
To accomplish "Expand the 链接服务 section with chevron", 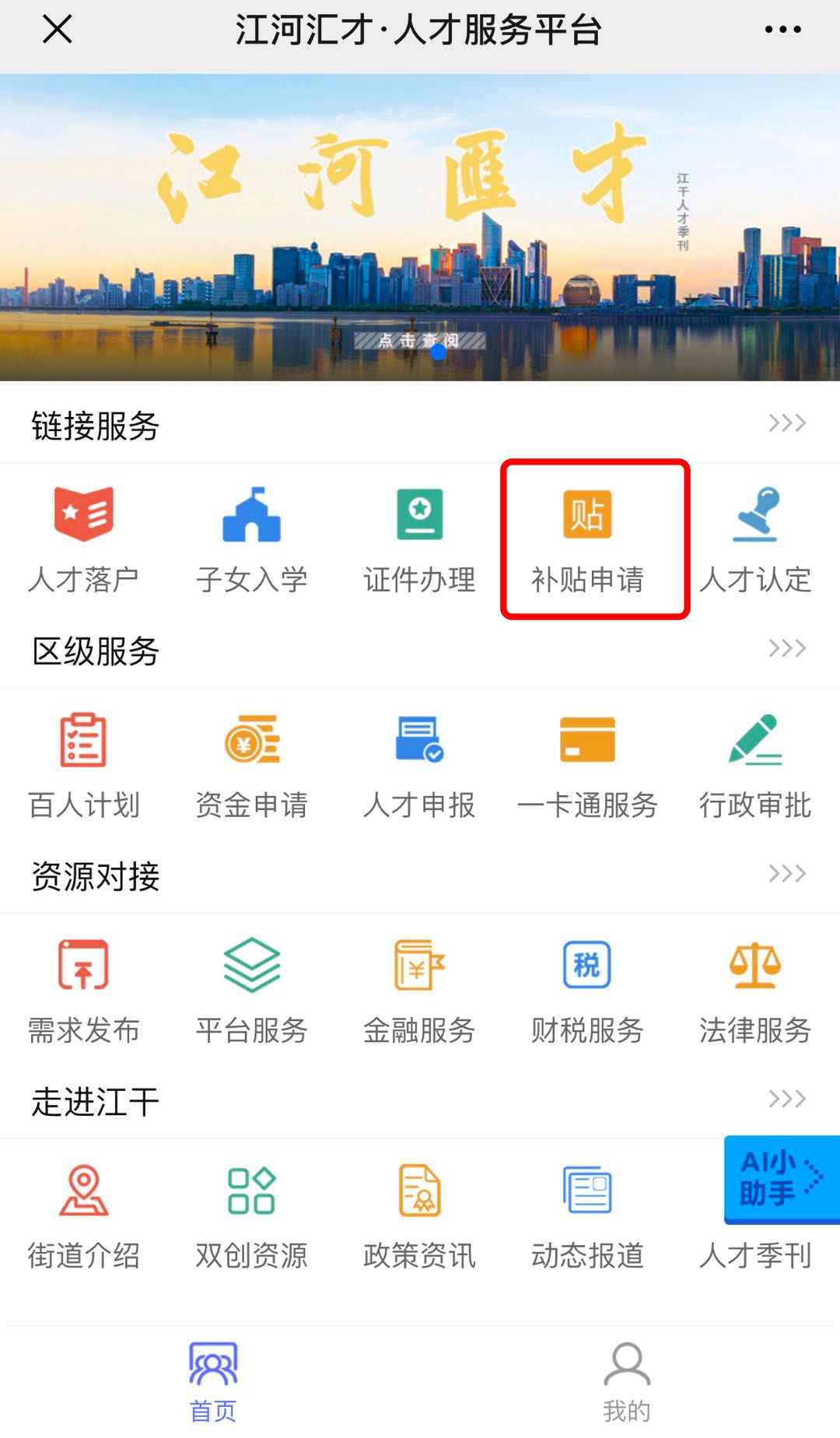I will pyautogui.click(x=786, y=423).
